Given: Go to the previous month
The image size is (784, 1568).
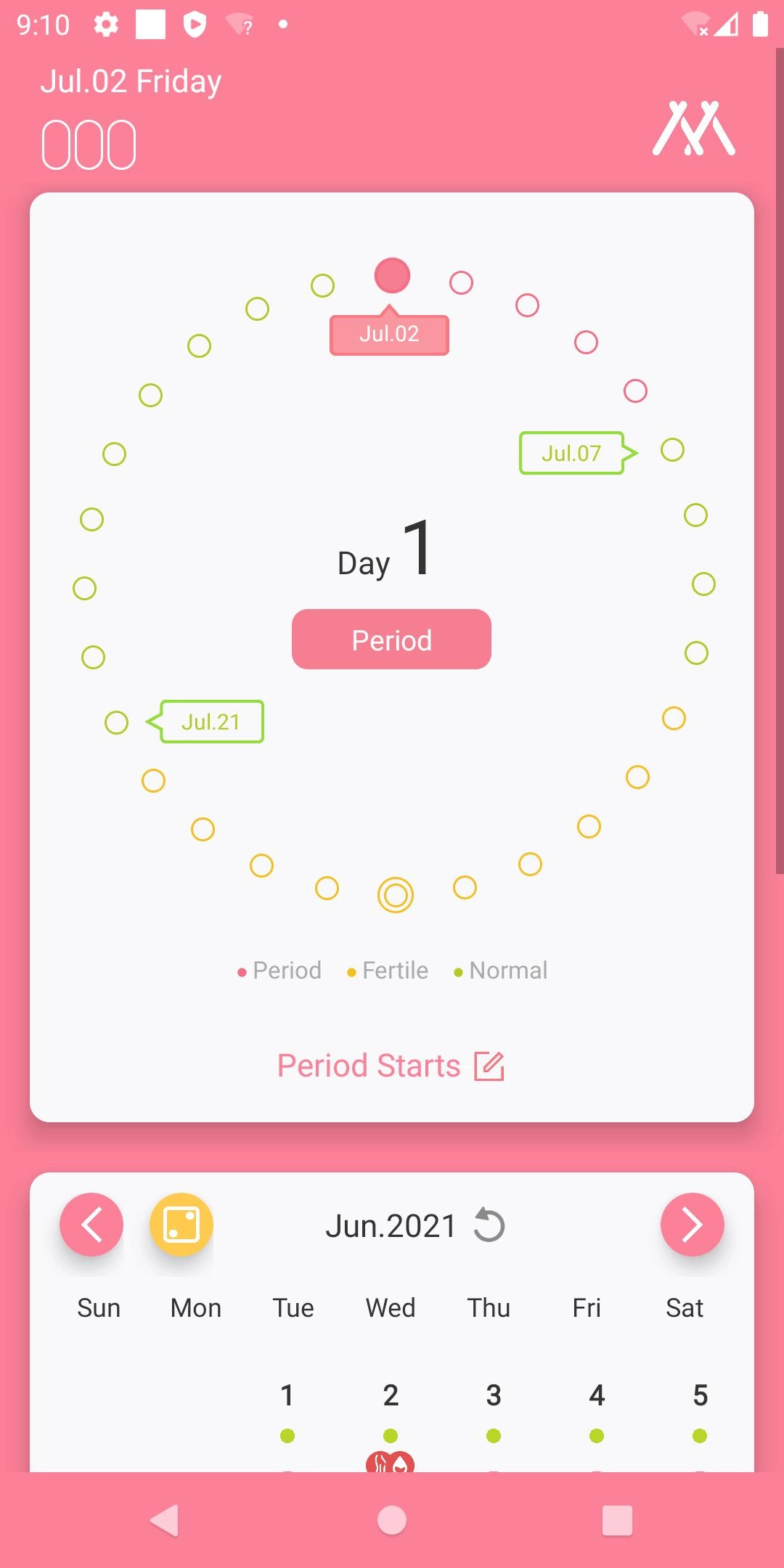Looking at the screenshot, I should click(91, 1225).
